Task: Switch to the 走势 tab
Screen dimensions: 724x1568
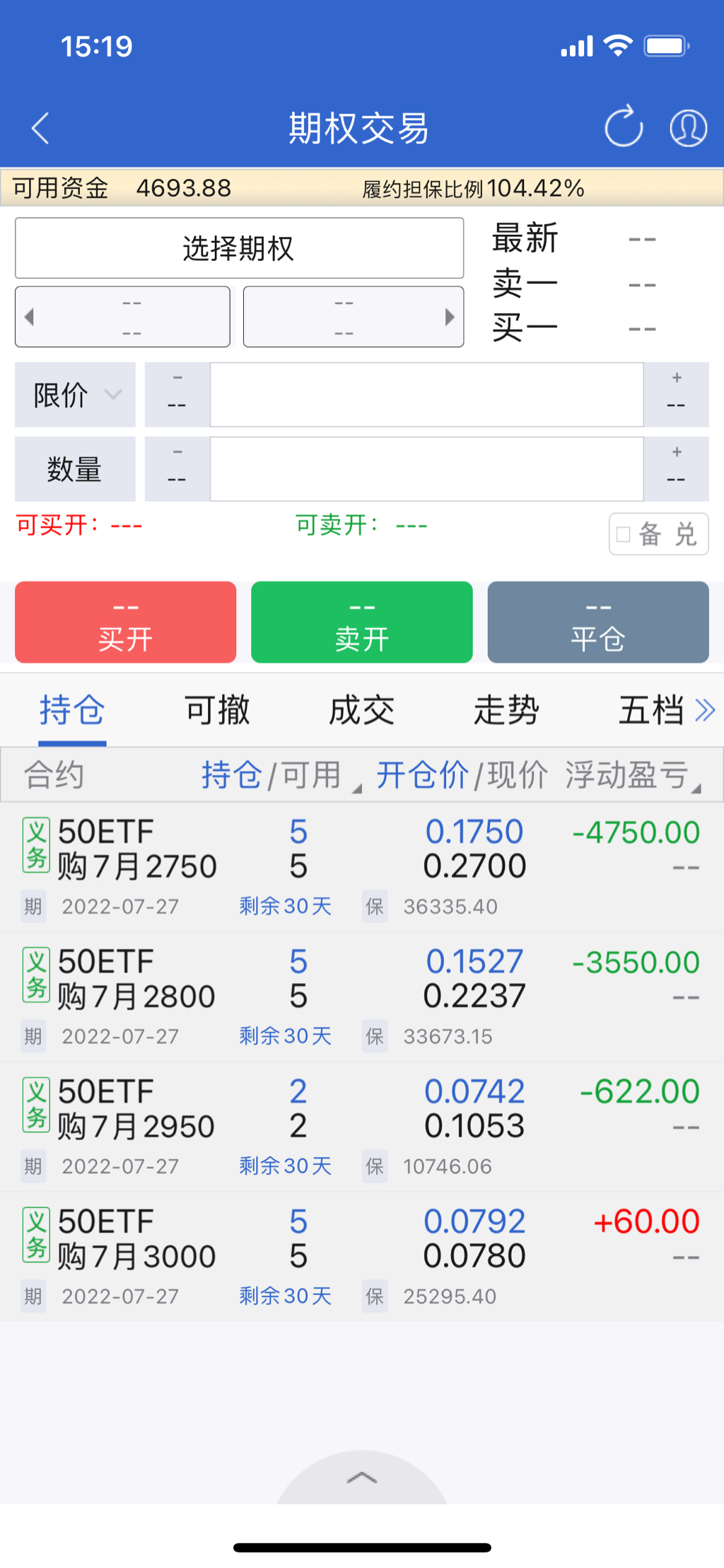Action: point(506,710)
